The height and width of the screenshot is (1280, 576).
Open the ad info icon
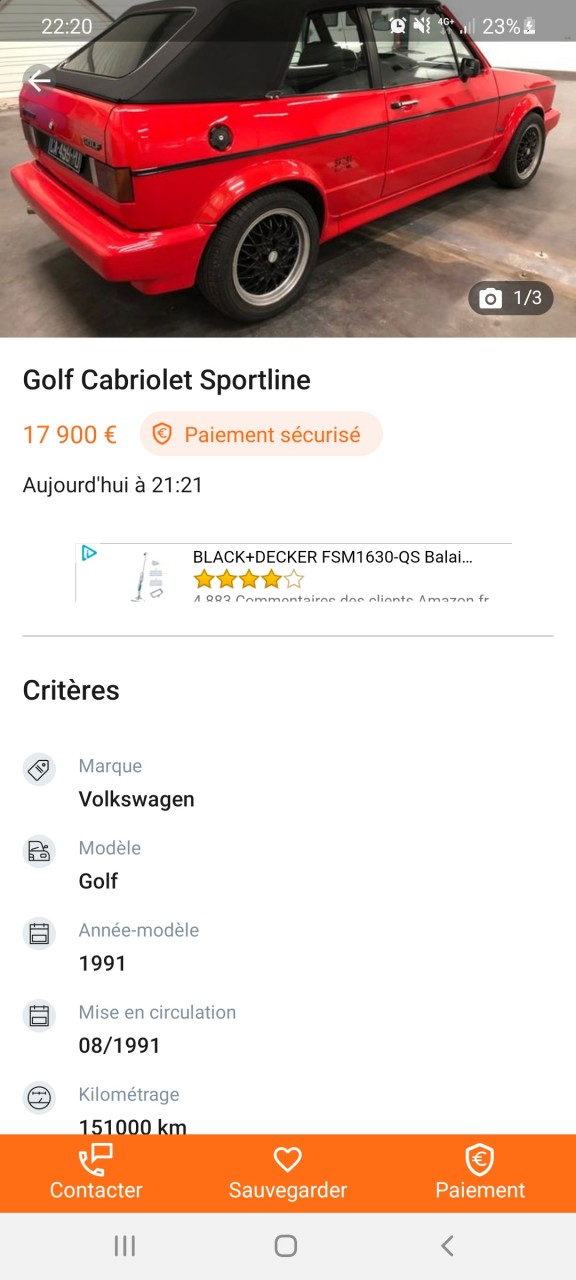point(89,553)
